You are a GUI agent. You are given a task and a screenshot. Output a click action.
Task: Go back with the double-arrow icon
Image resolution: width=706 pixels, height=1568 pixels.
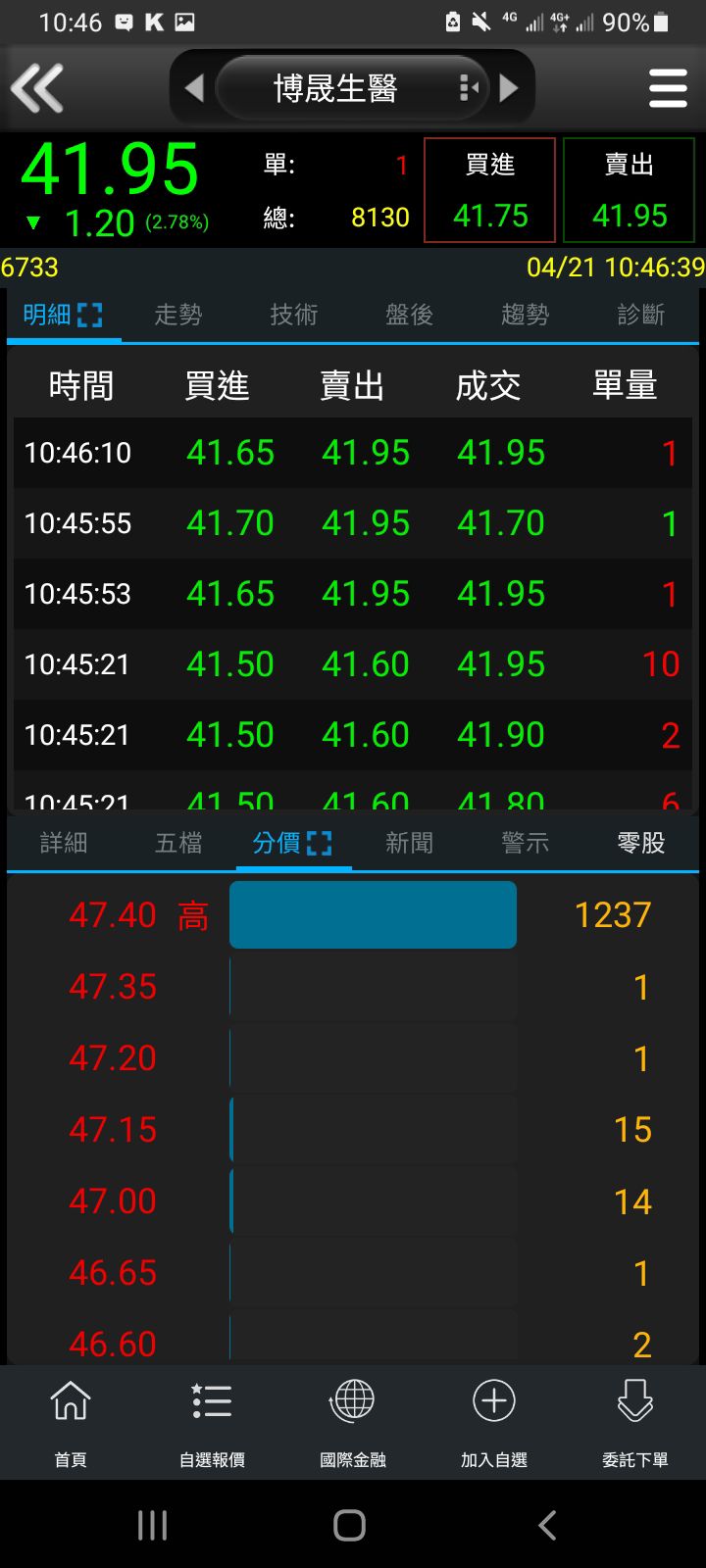coord(37,89)
